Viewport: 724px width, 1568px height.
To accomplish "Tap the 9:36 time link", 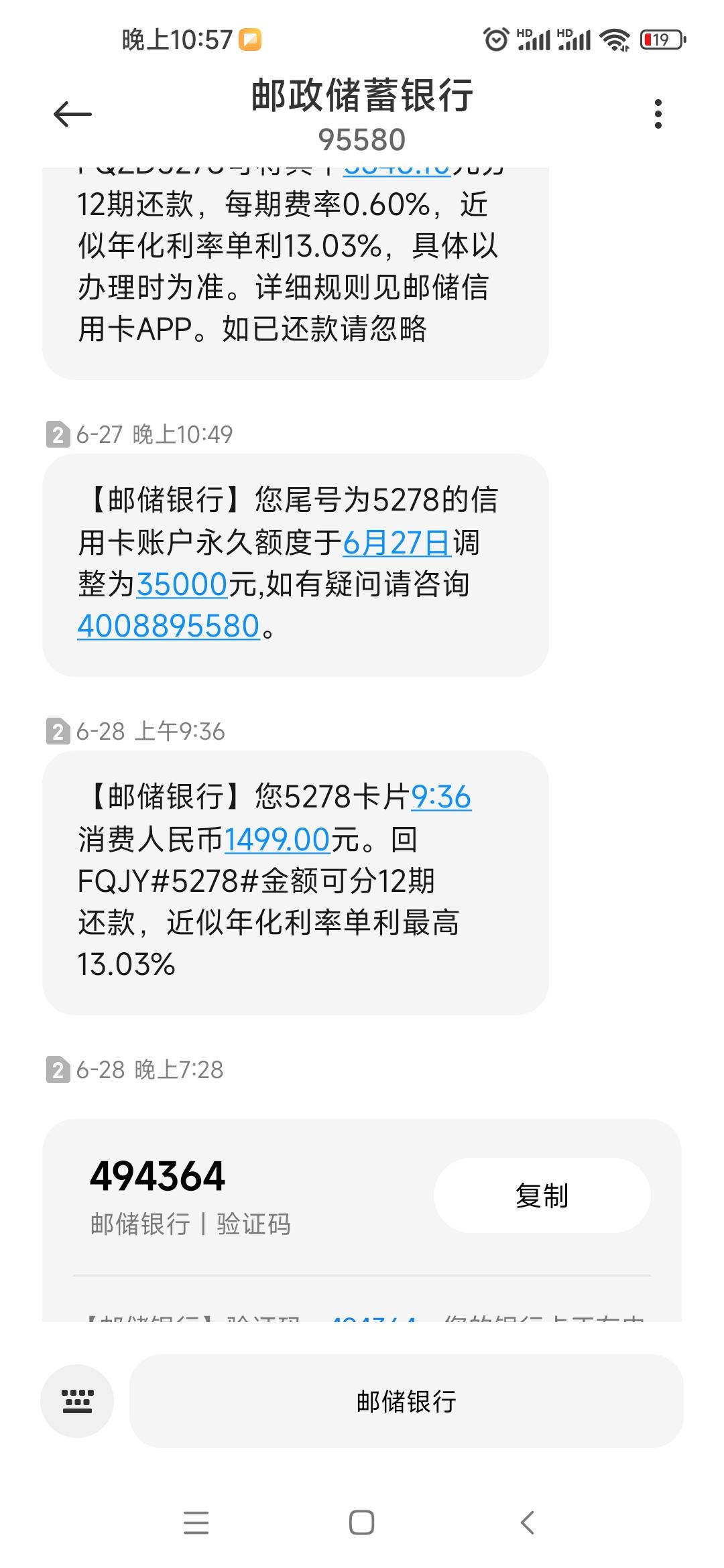I will 441,797.
